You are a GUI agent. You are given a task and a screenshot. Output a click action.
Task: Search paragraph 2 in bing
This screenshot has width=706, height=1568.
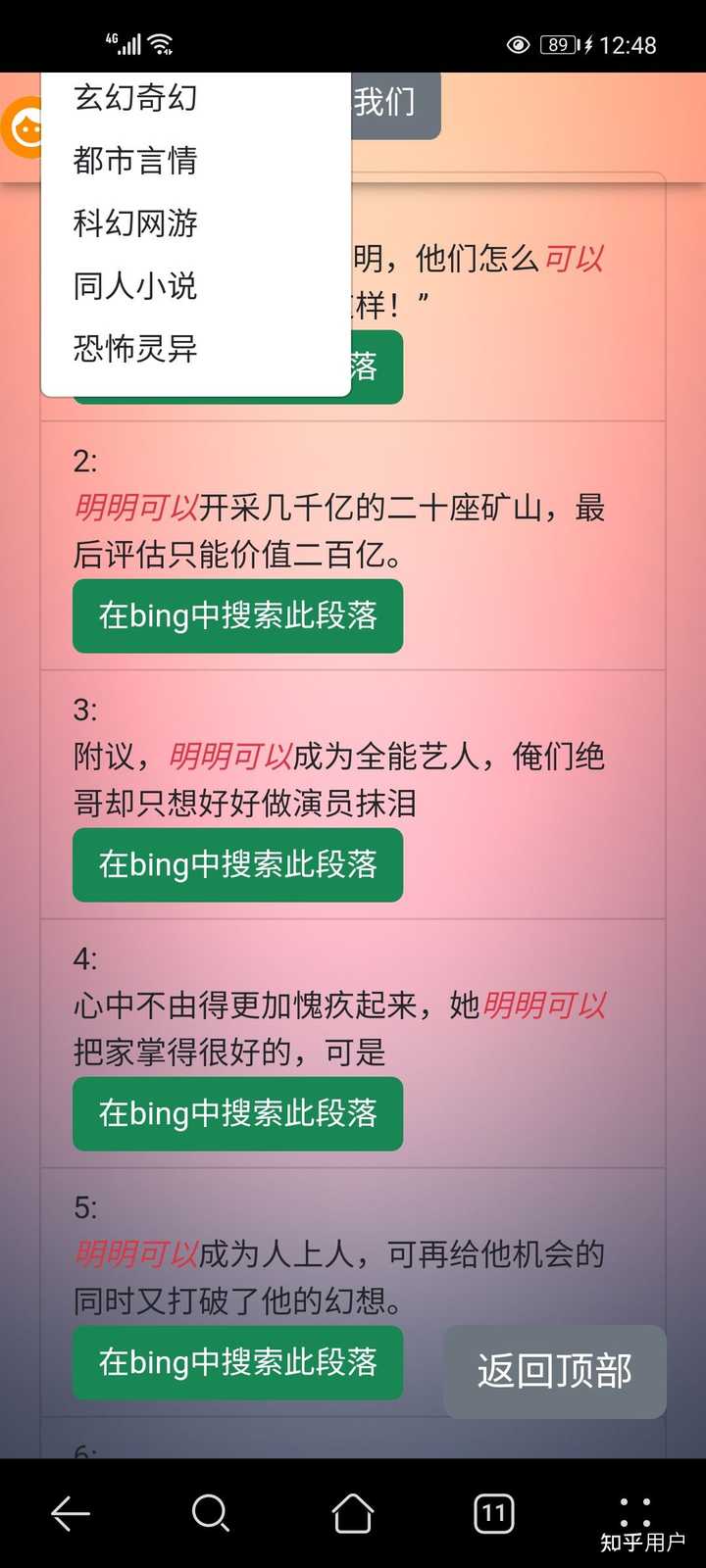tap(237, 615)
